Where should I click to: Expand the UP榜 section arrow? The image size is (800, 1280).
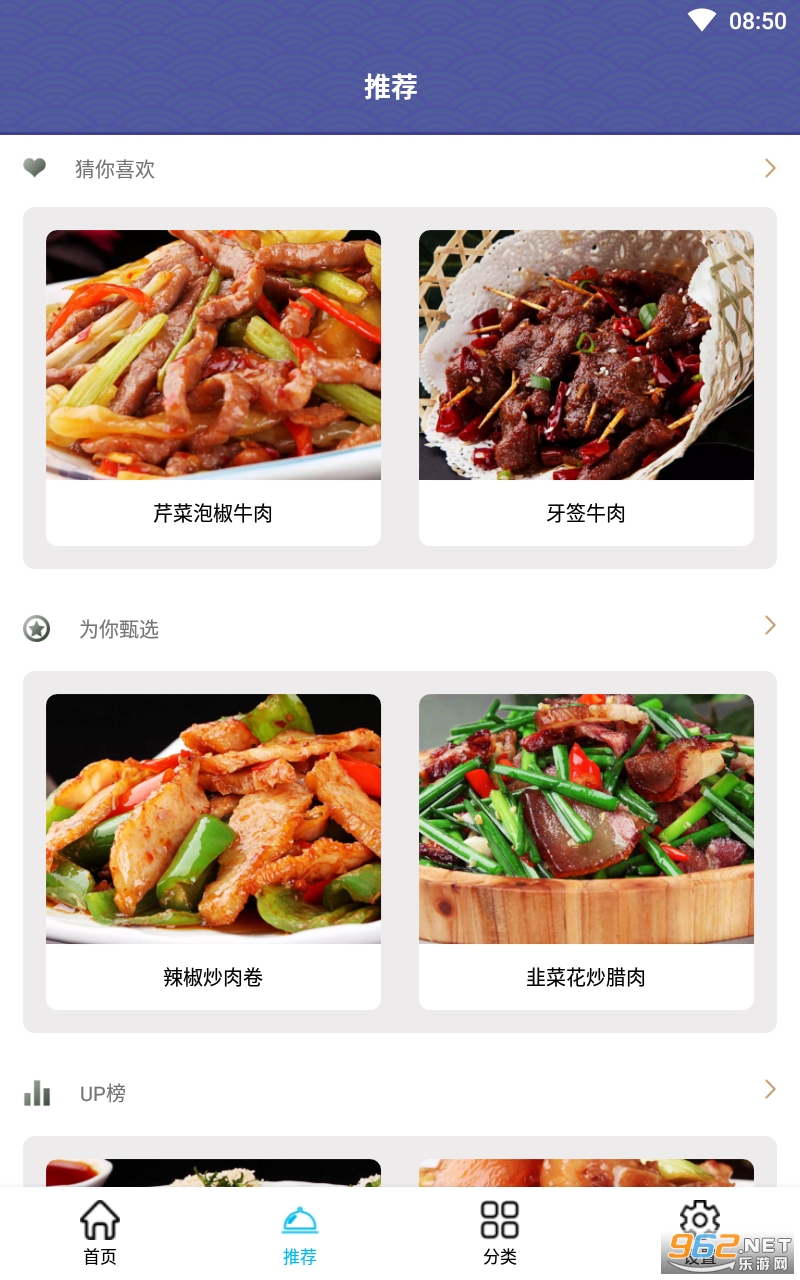(769, 1090)
